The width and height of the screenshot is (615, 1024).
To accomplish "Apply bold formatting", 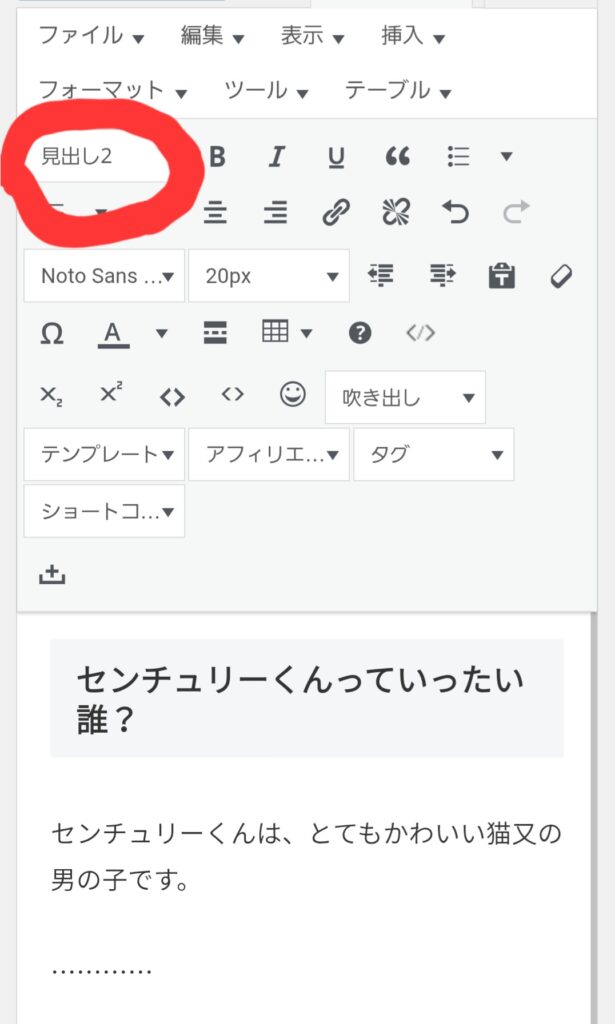I will coord(217,157).
